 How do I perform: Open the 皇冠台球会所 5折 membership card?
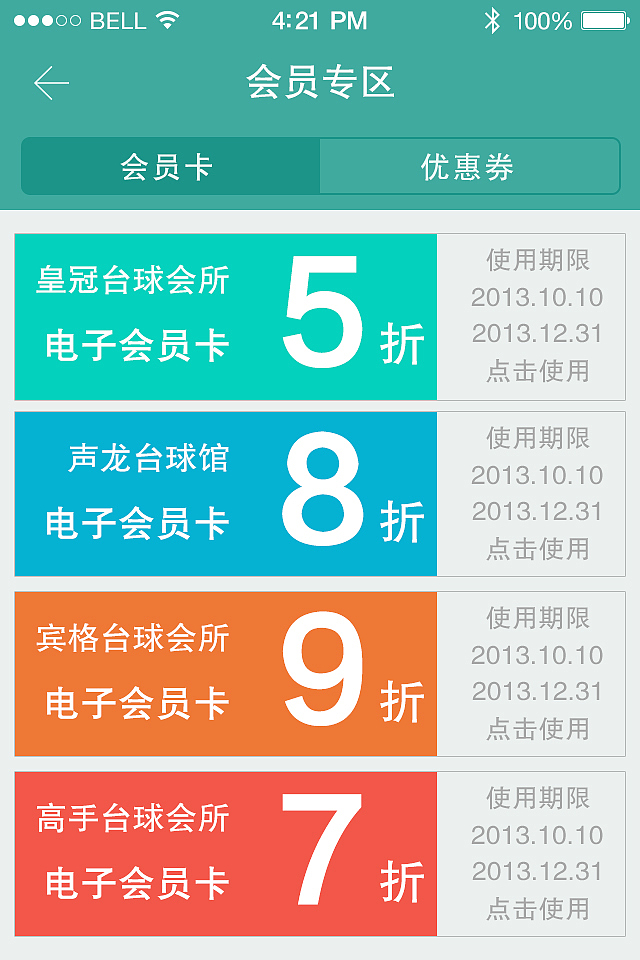[226, 316]
